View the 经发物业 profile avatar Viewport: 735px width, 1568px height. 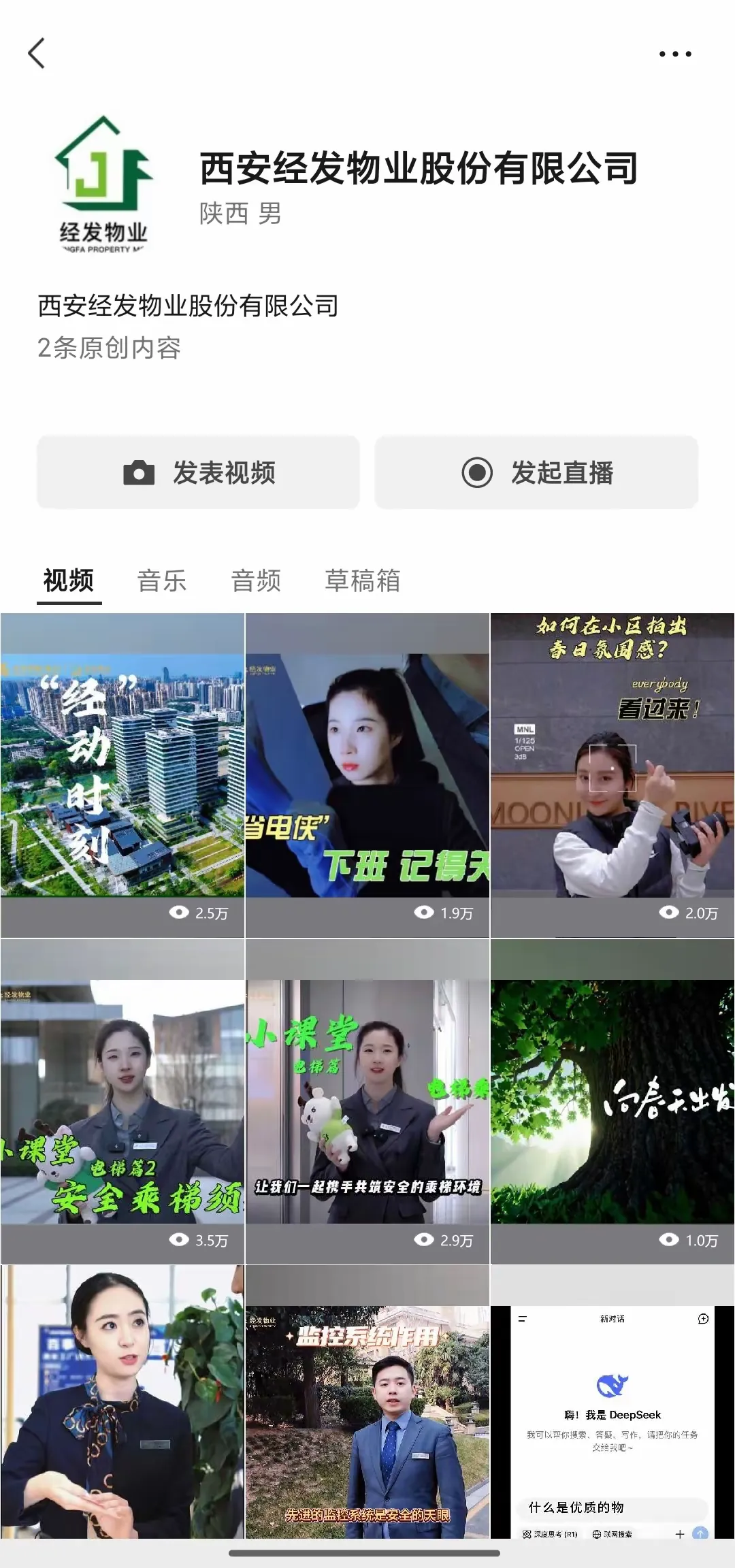[103, 184]
